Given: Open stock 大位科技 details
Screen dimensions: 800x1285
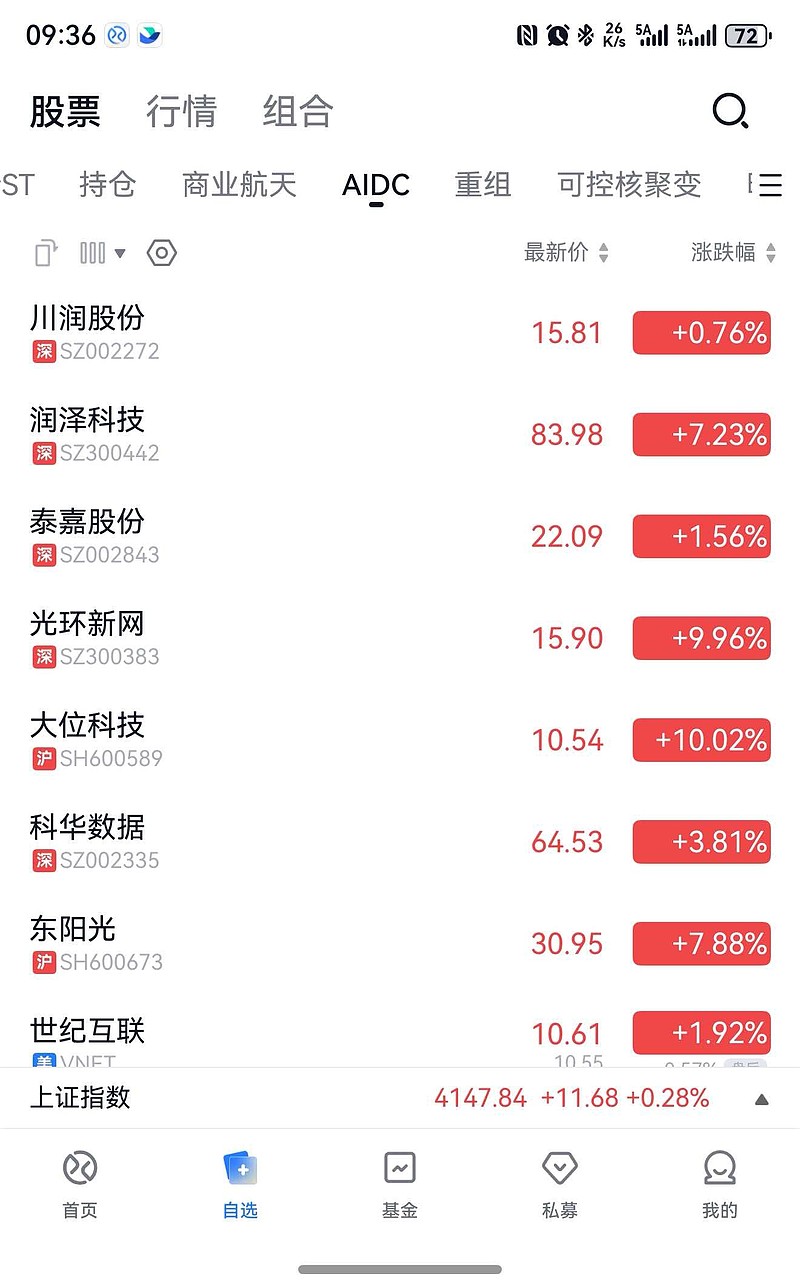Looking at the screenshot, I should [x=88, y=739].
